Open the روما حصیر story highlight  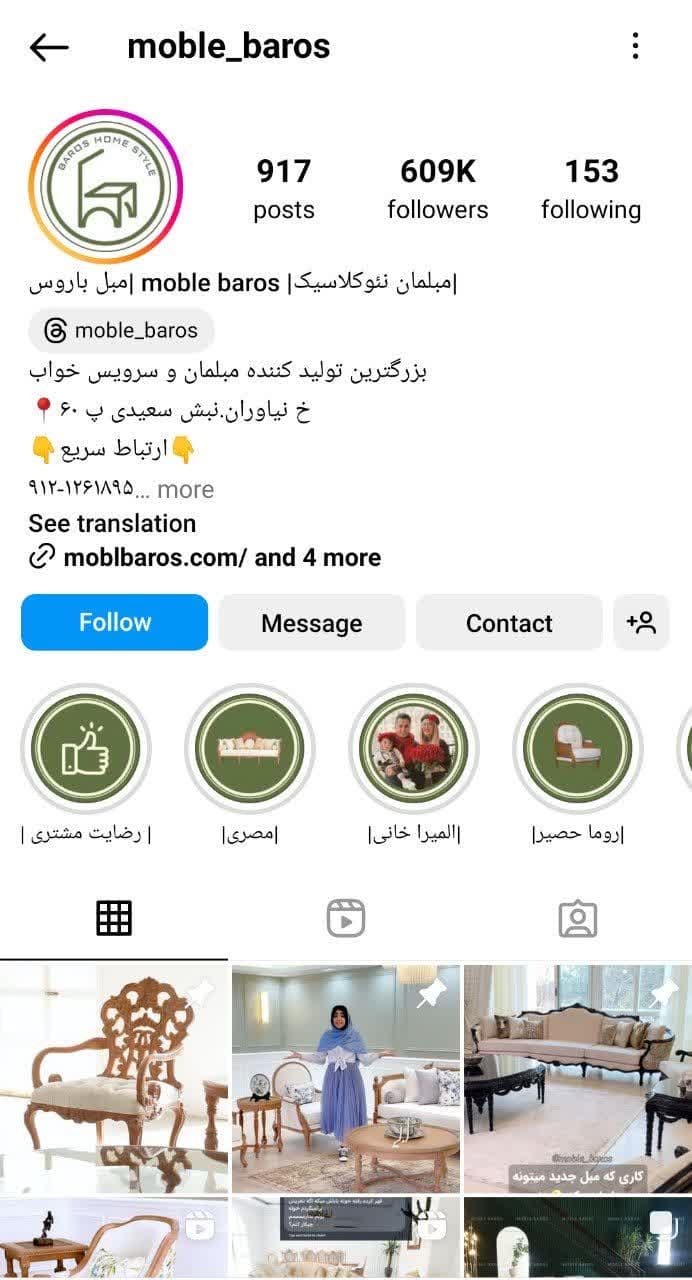[x=578, y=748]
